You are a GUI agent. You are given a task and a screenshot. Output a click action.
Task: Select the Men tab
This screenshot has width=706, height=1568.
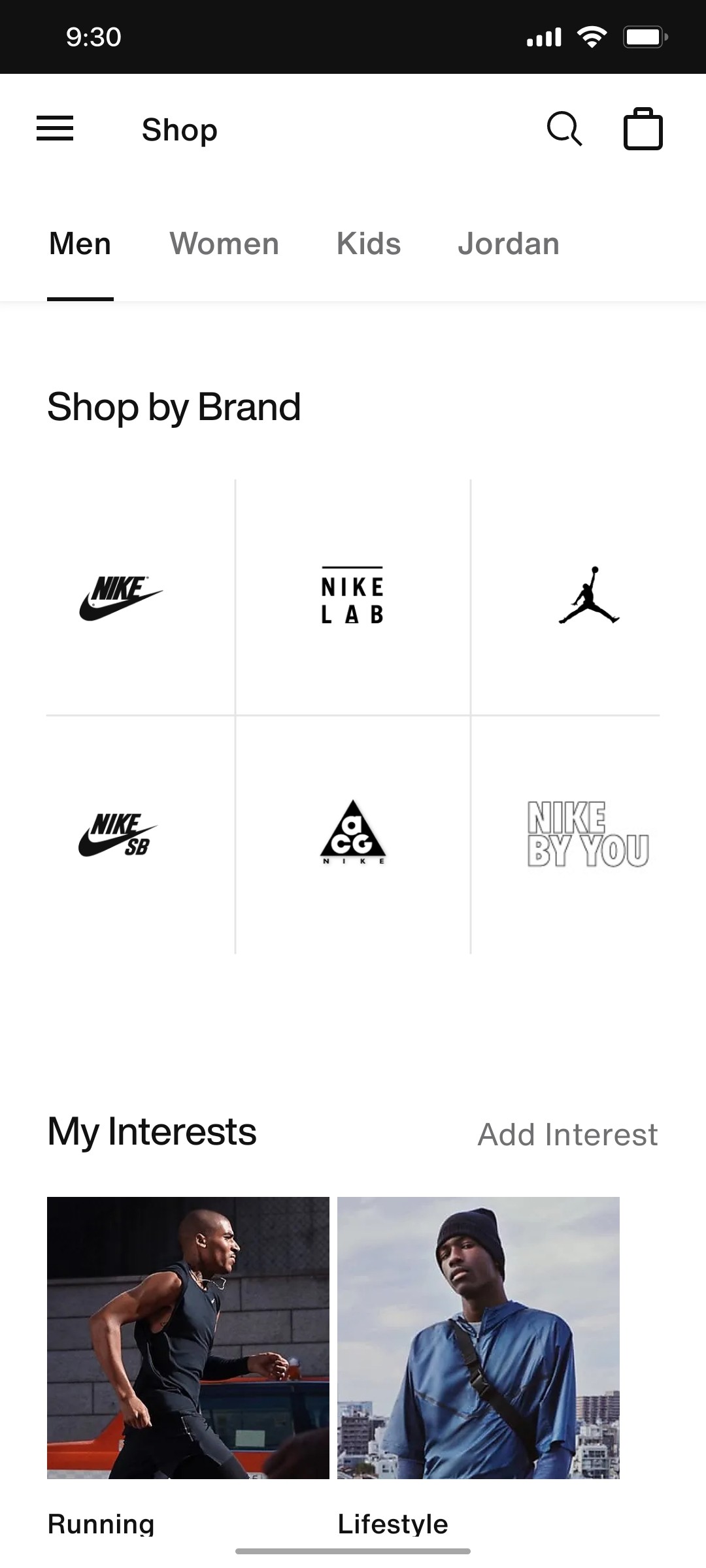(79, 244)
